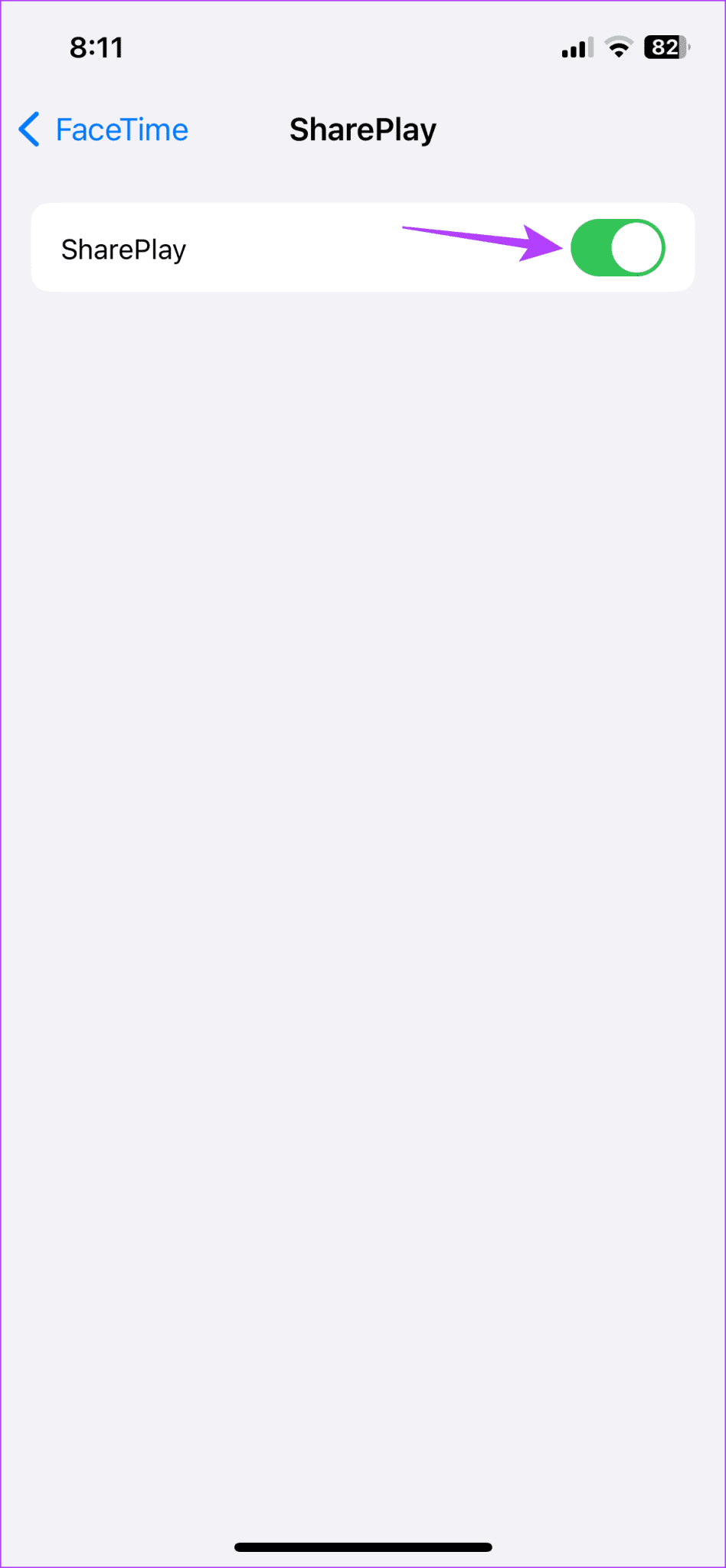Screen dimensions: 726x1568
Task: Turn off the SharePlay switch
Action: (x=617, y=248)
